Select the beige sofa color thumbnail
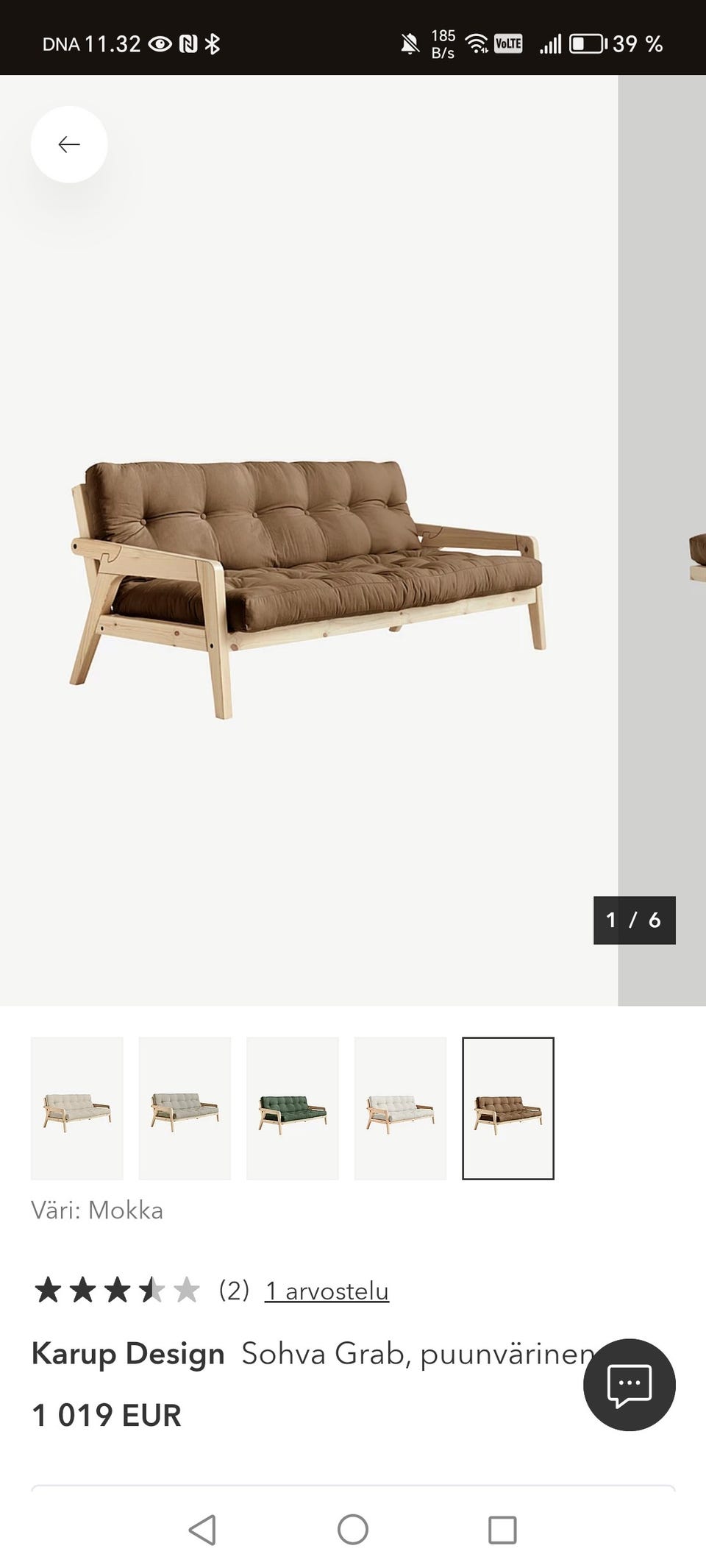The width and height of the screenshot is (706, 1568). click(76, 1108)
